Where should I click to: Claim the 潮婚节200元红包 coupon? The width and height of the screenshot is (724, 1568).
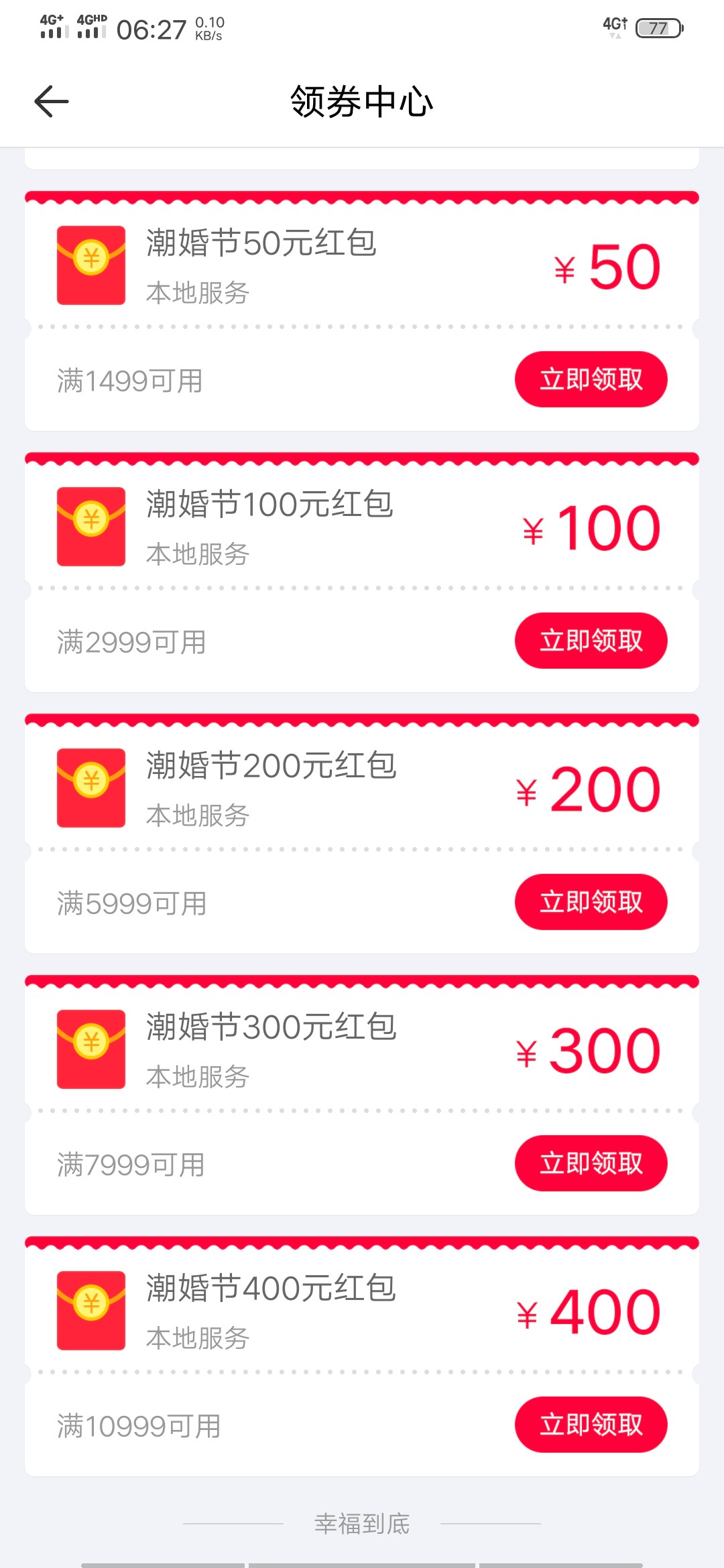[591, 902]
